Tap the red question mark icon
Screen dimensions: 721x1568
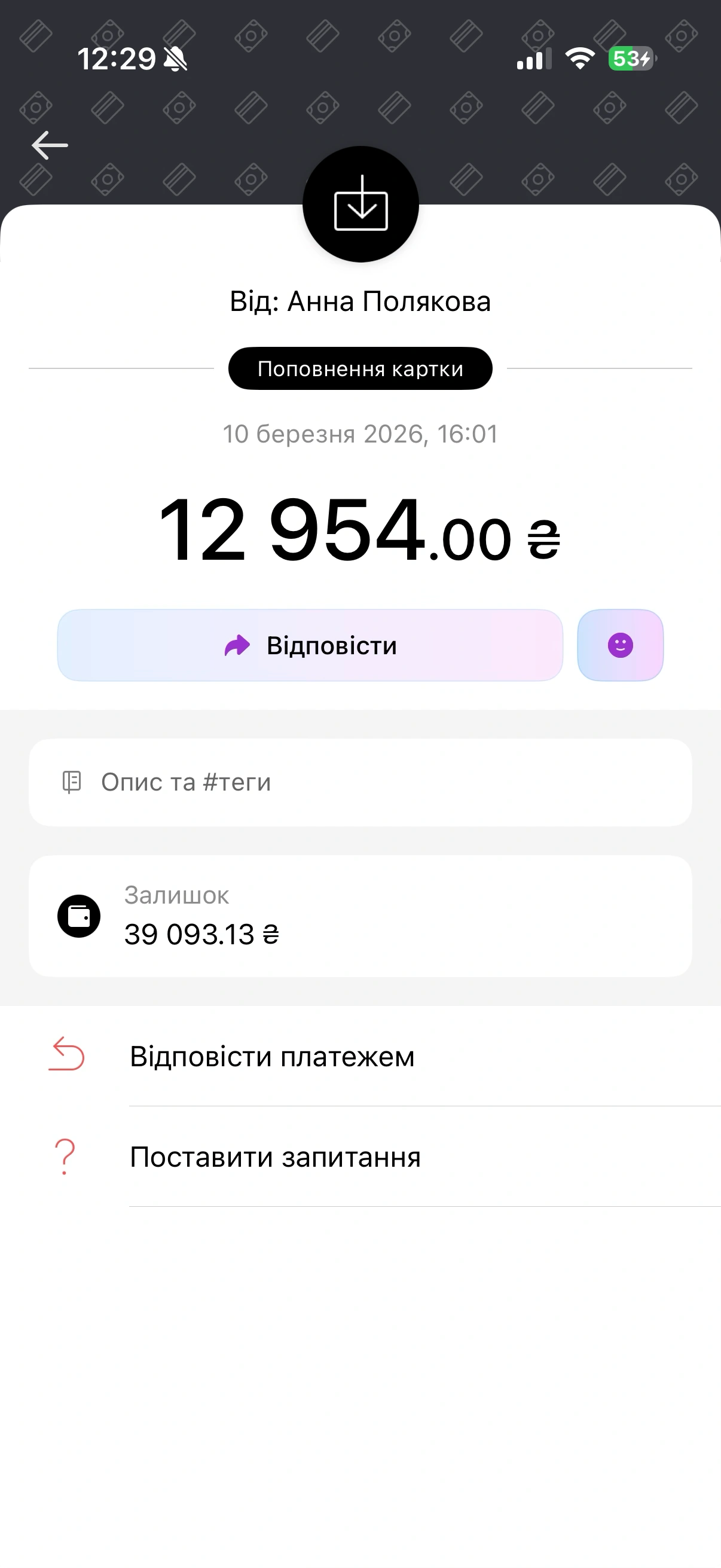pos(64,1157)
